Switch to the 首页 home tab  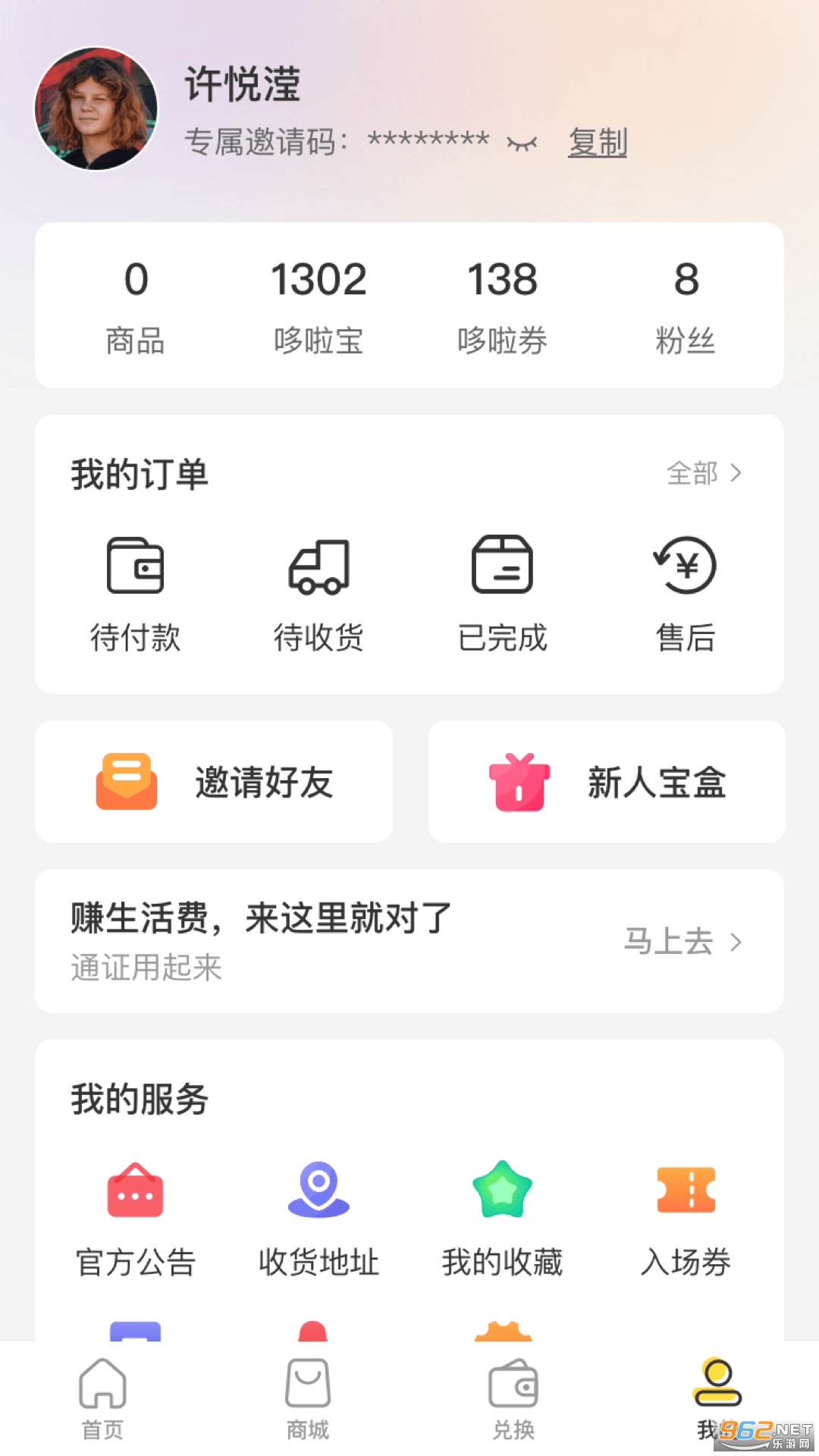click(x=102, y=1399)
